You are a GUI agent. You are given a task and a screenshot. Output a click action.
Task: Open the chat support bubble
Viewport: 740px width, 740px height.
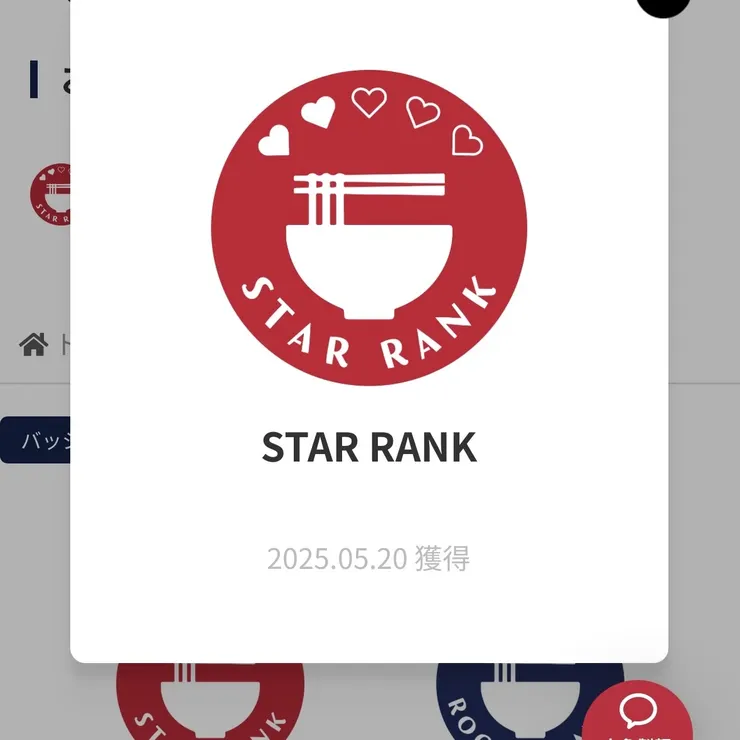coord(638,714)
